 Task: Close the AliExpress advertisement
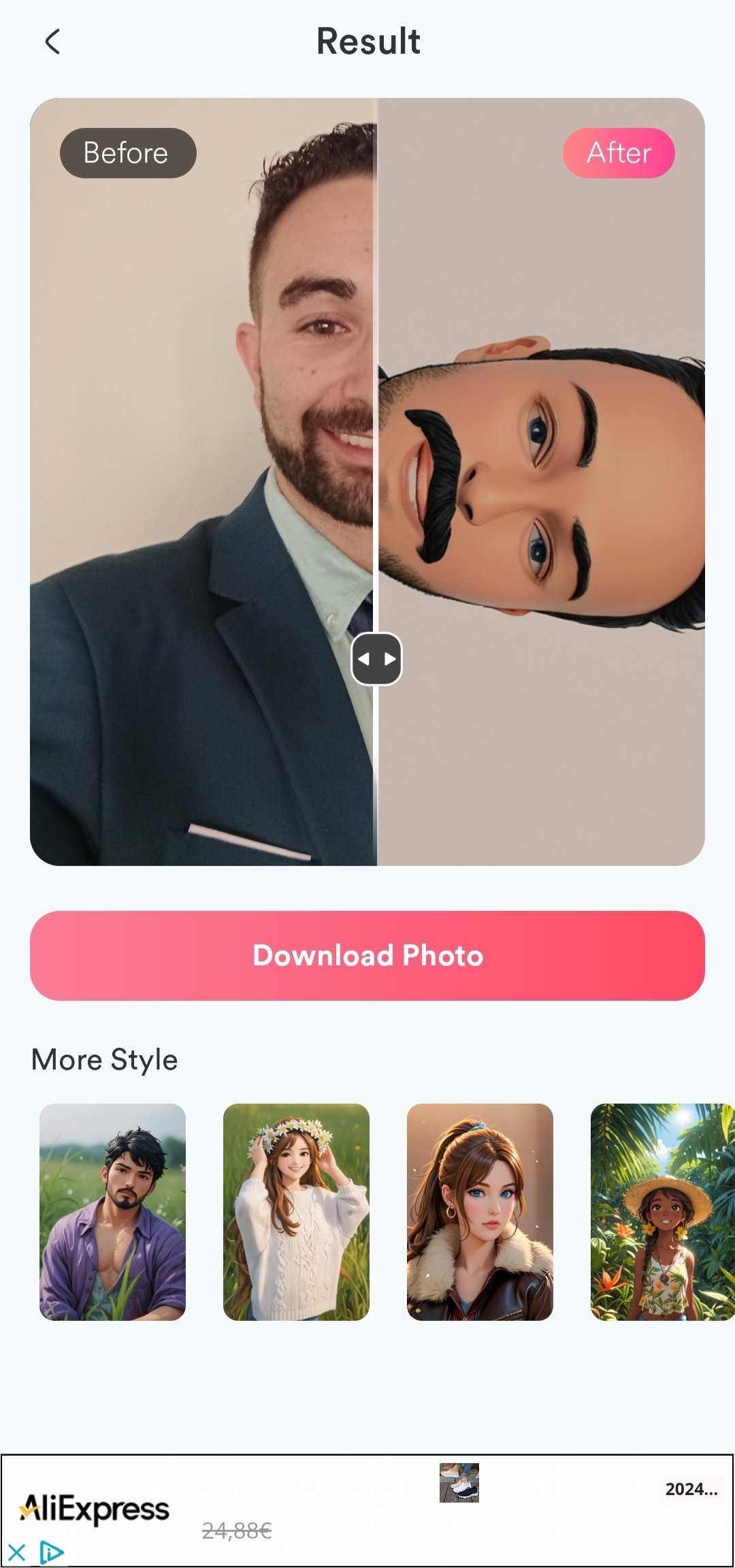(x=16, y=1553)
